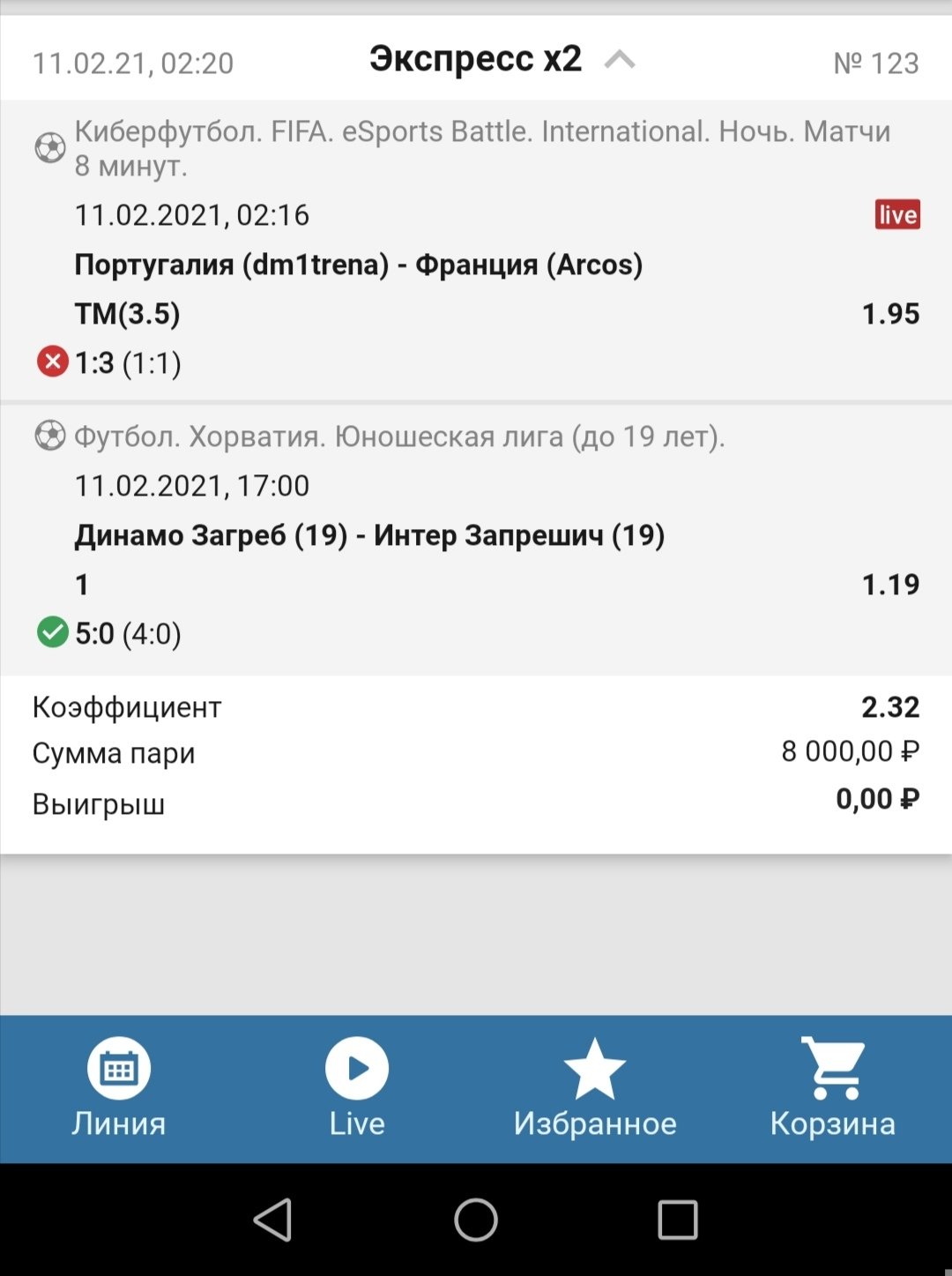The height and width of the screenshot is (1276, 952).
Task: Go to Избранное favorites
Action: [595, 1087]
